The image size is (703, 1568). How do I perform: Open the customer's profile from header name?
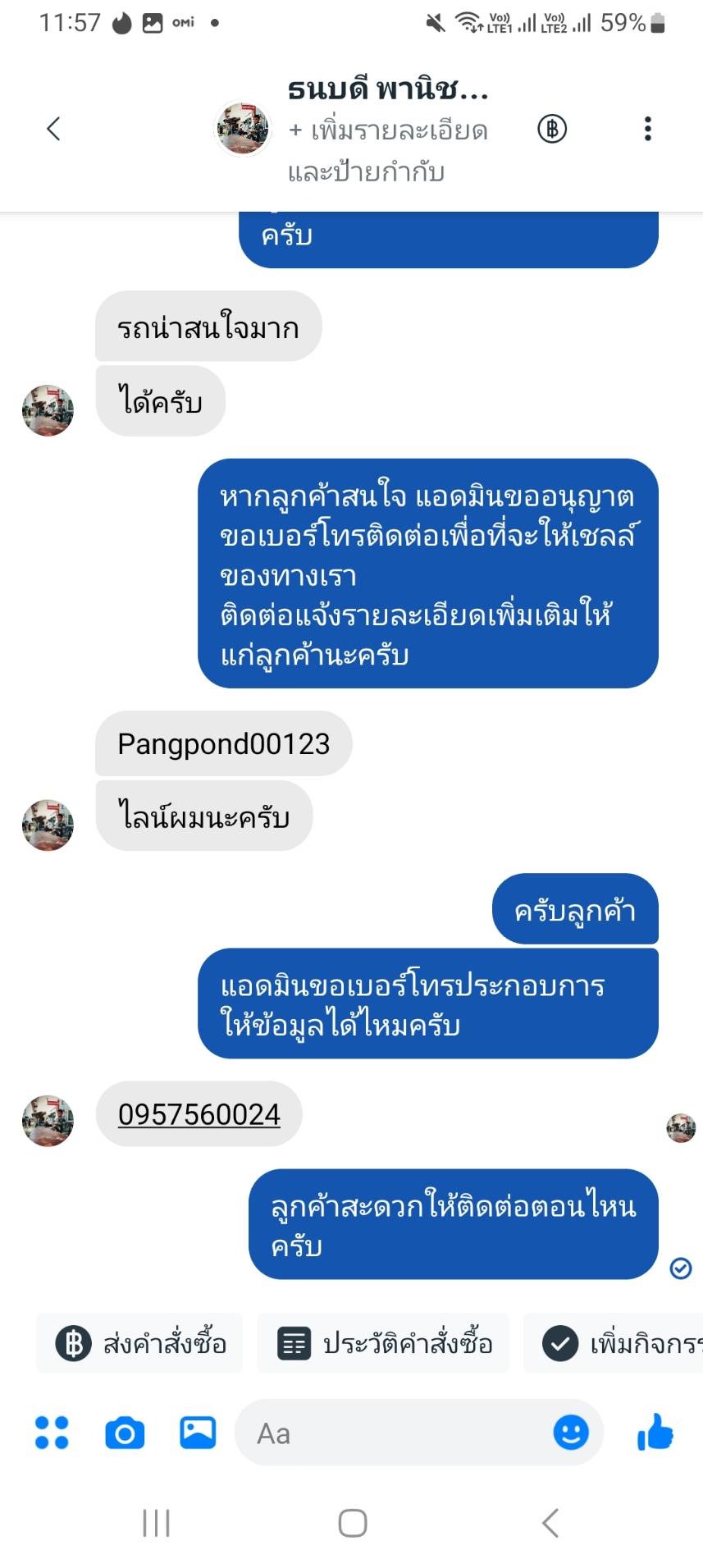387,90
